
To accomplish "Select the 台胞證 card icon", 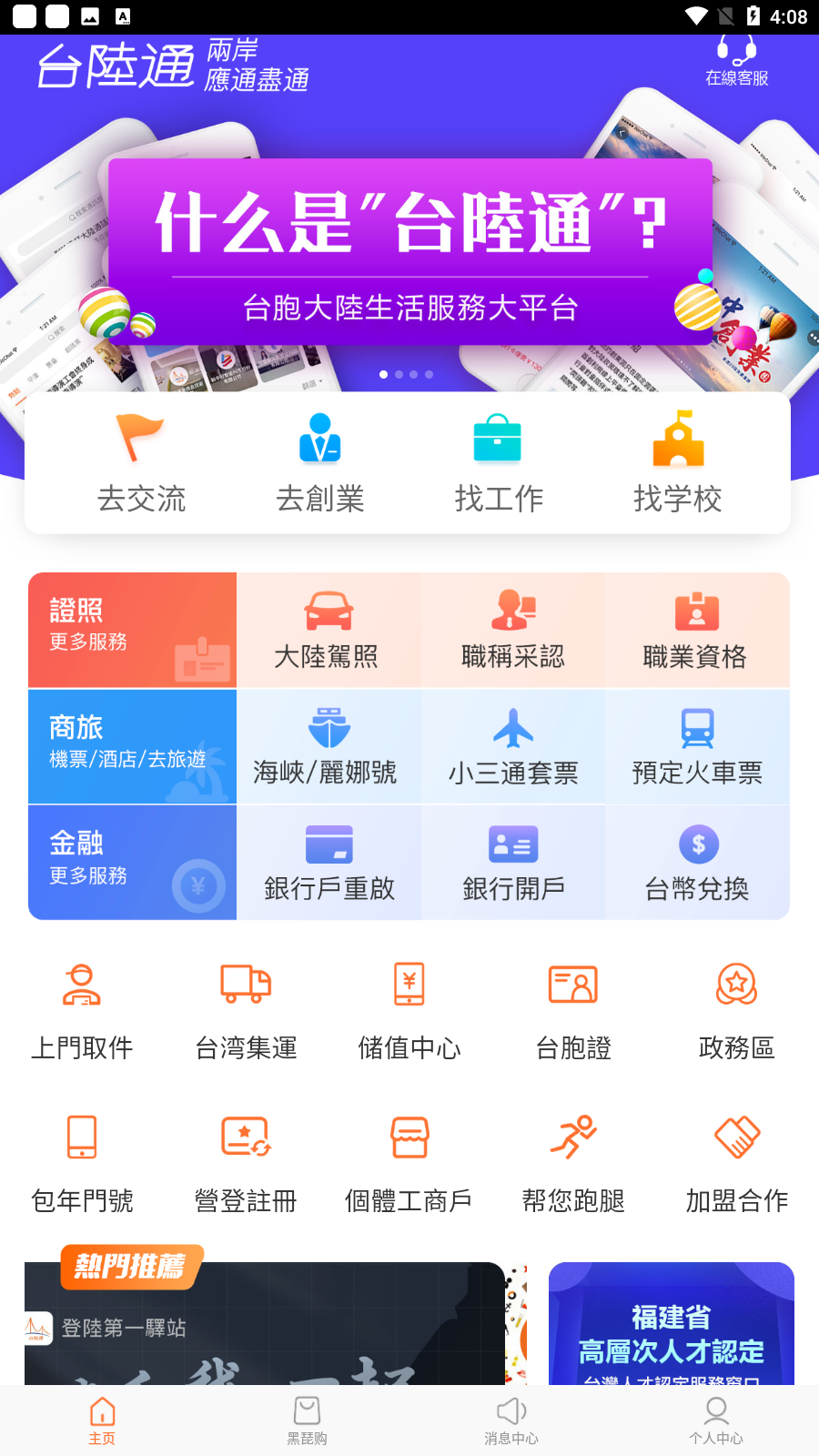I will pyautogui.click(x=572, y=984).
